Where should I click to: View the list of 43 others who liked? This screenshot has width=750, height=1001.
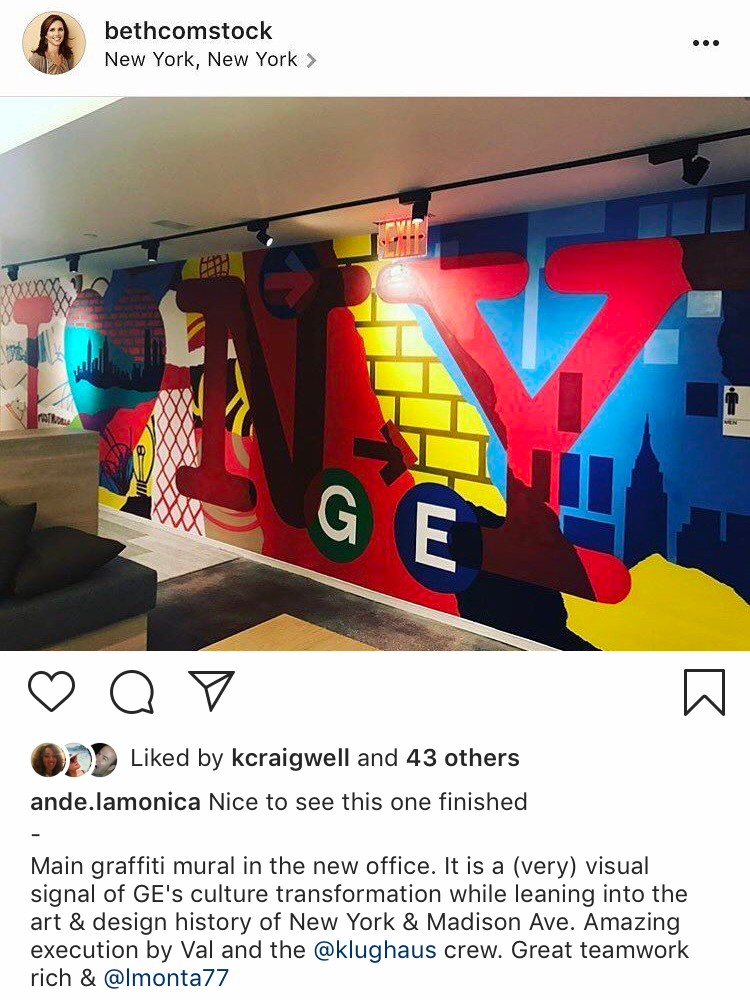coord(463,758)
